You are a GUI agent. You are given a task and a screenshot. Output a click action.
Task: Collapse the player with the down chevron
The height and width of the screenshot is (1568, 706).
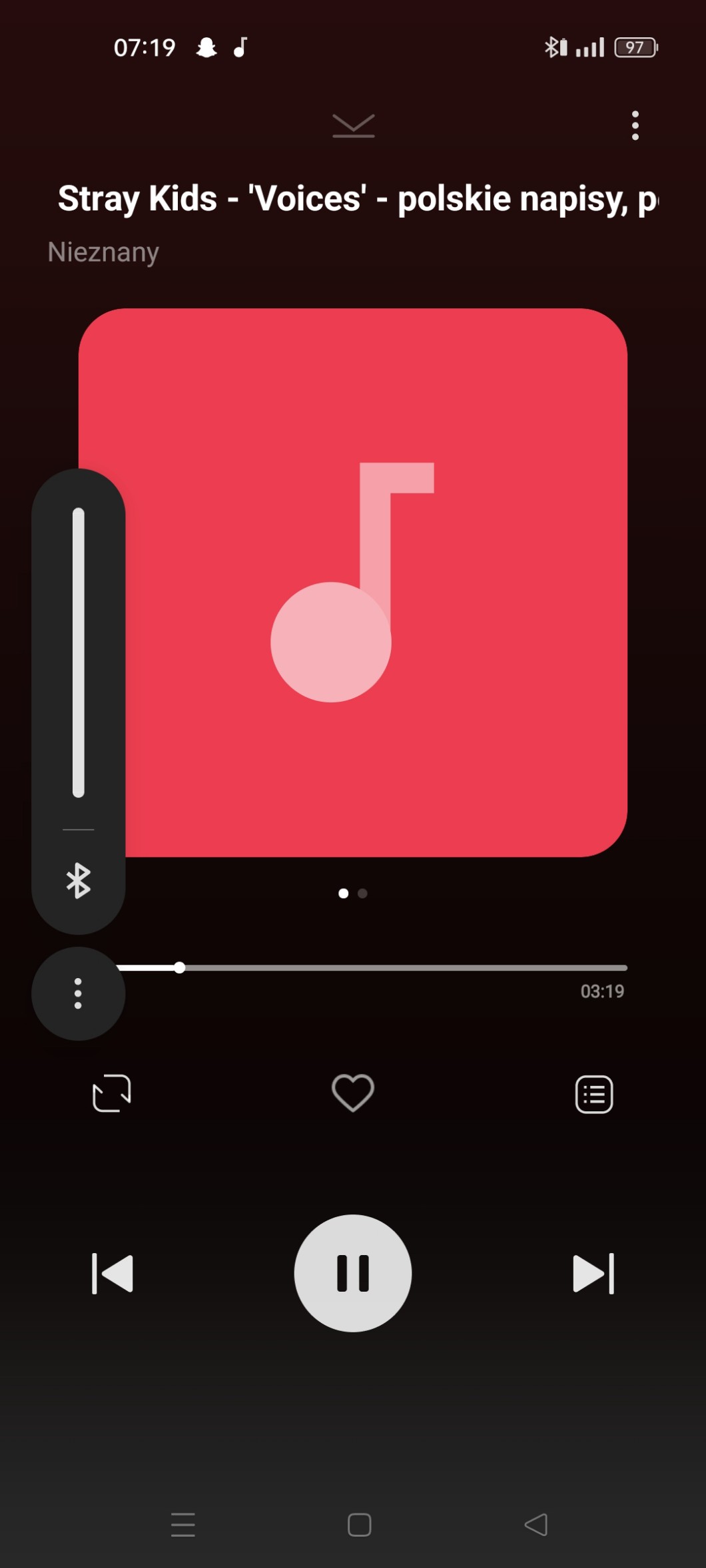tap(353, 125)
